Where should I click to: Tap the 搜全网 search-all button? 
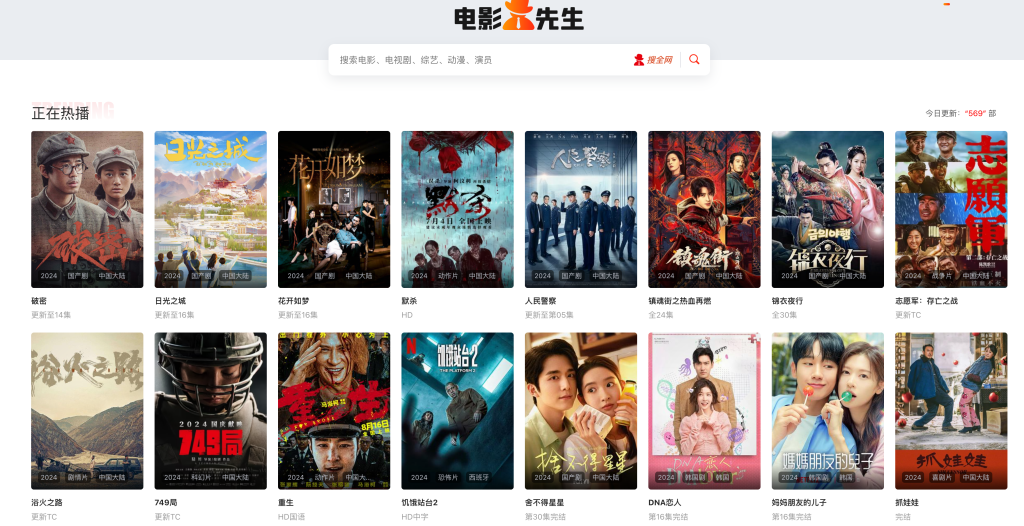pyautogui.click(x=652, y=60)
